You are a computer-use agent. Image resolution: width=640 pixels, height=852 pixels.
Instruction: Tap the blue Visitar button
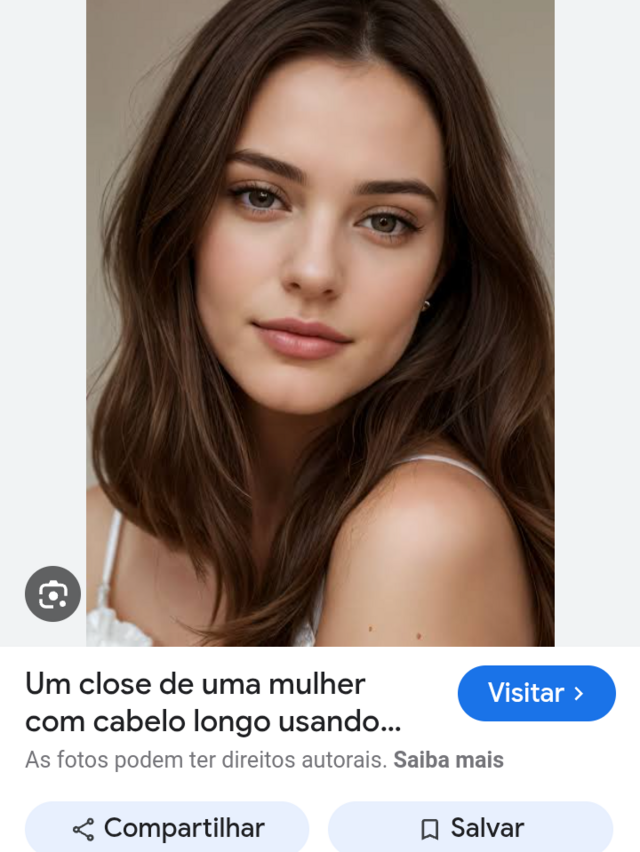536,693
